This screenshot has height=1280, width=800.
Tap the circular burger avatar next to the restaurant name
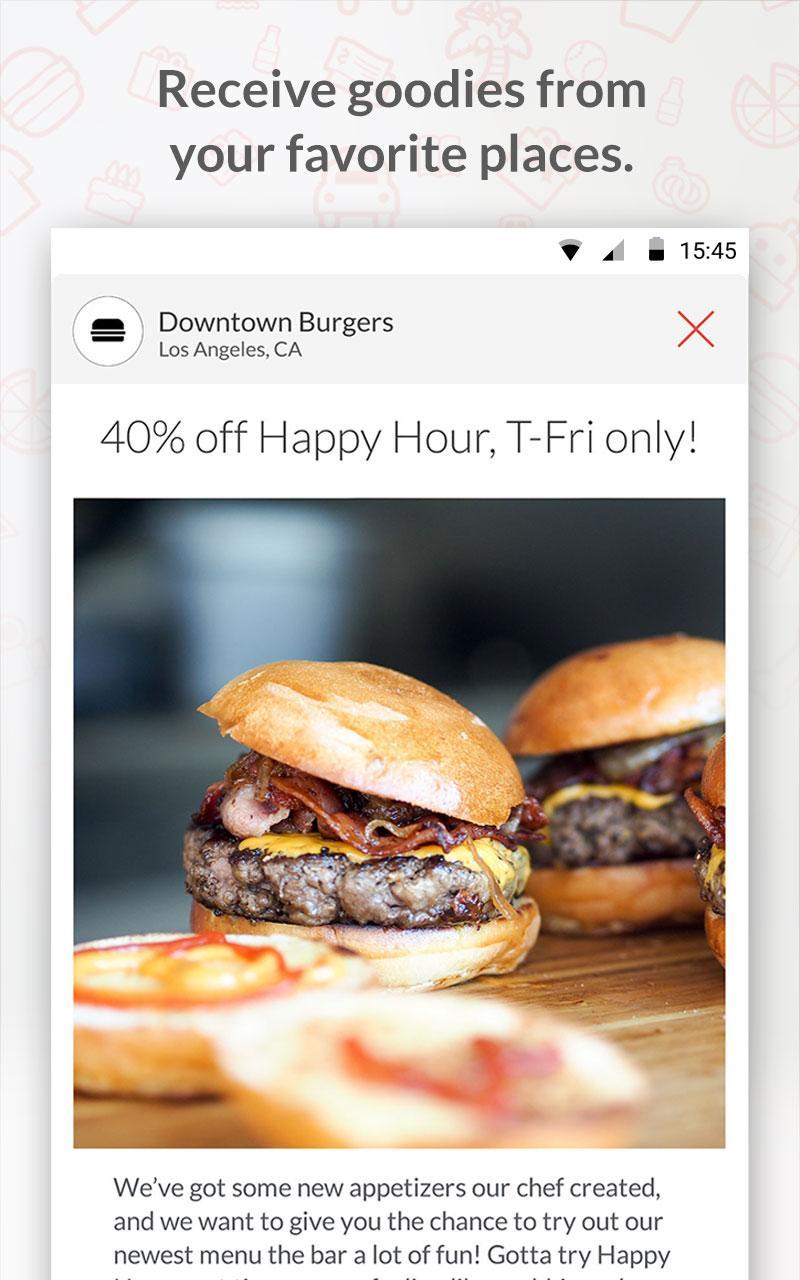(108, 328)
